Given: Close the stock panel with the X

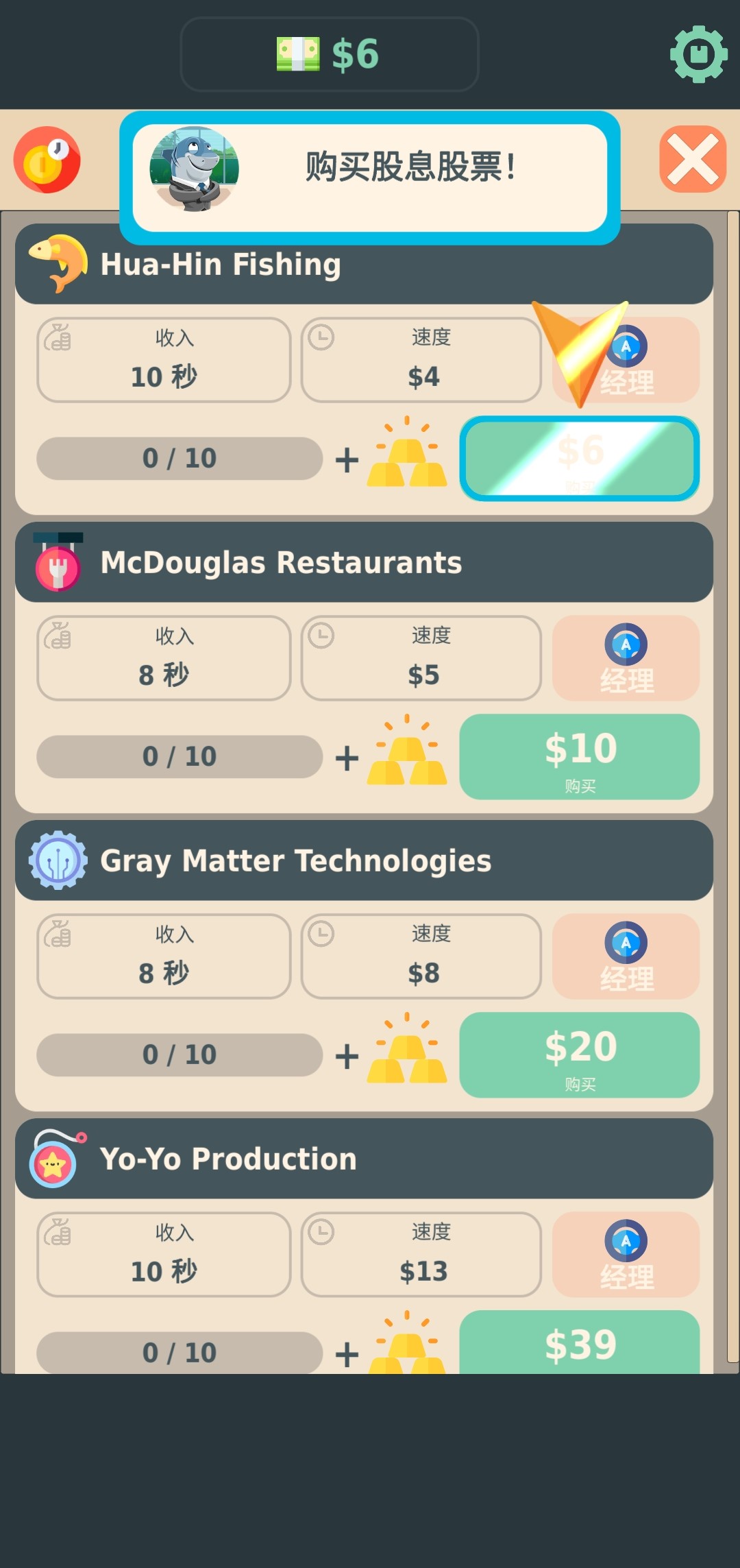Looking at the screenshot, I should (693, 159).
